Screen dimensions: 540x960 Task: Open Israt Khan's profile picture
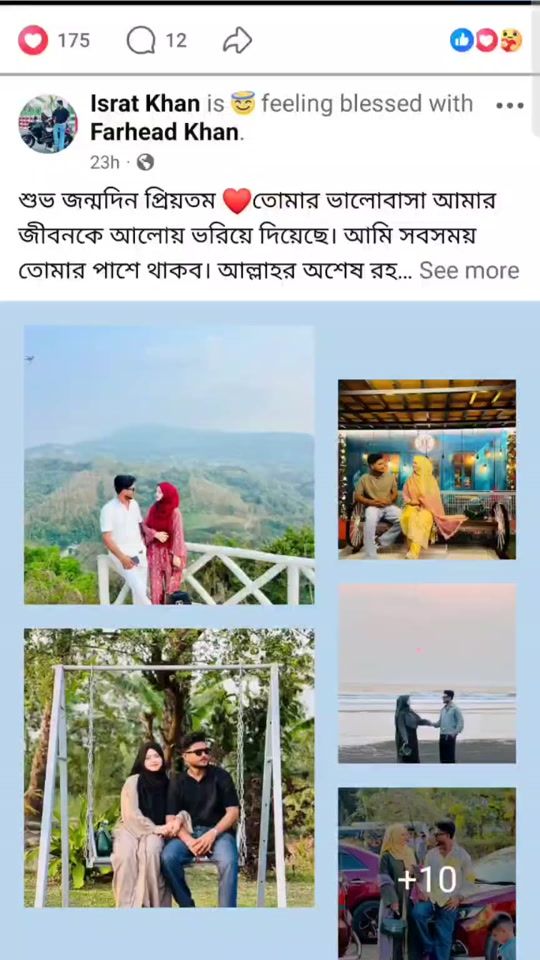coord(48,124)
